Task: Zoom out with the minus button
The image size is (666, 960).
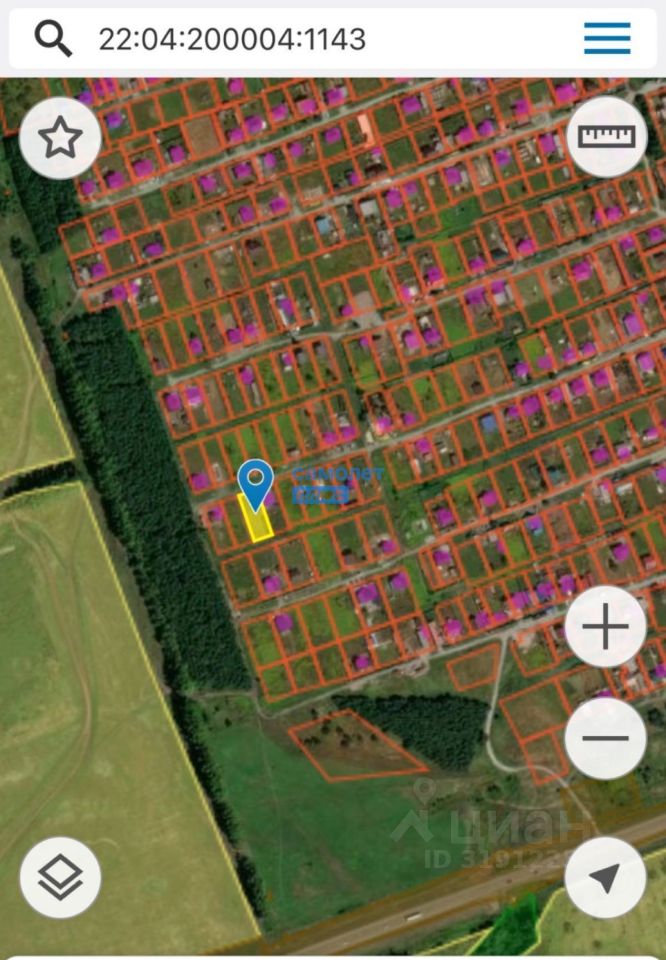Action: [x=605, y=739]
